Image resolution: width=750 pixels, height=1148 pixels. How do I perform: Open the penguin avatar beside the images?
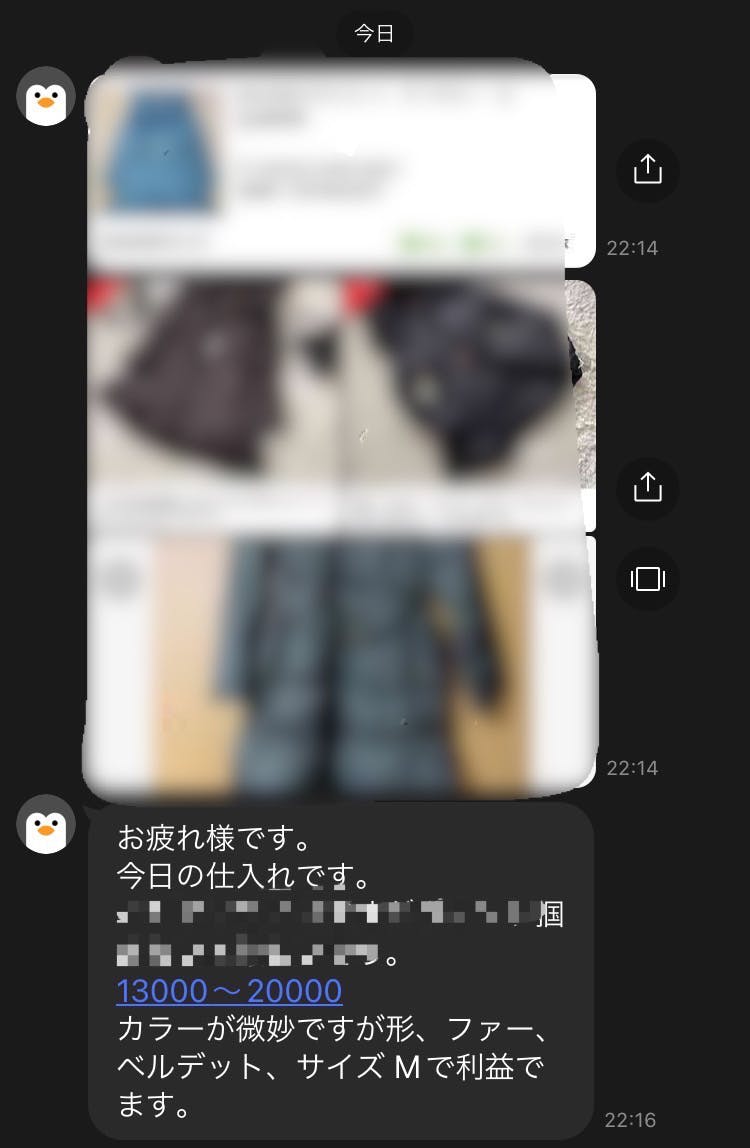(x=46, y=97)
